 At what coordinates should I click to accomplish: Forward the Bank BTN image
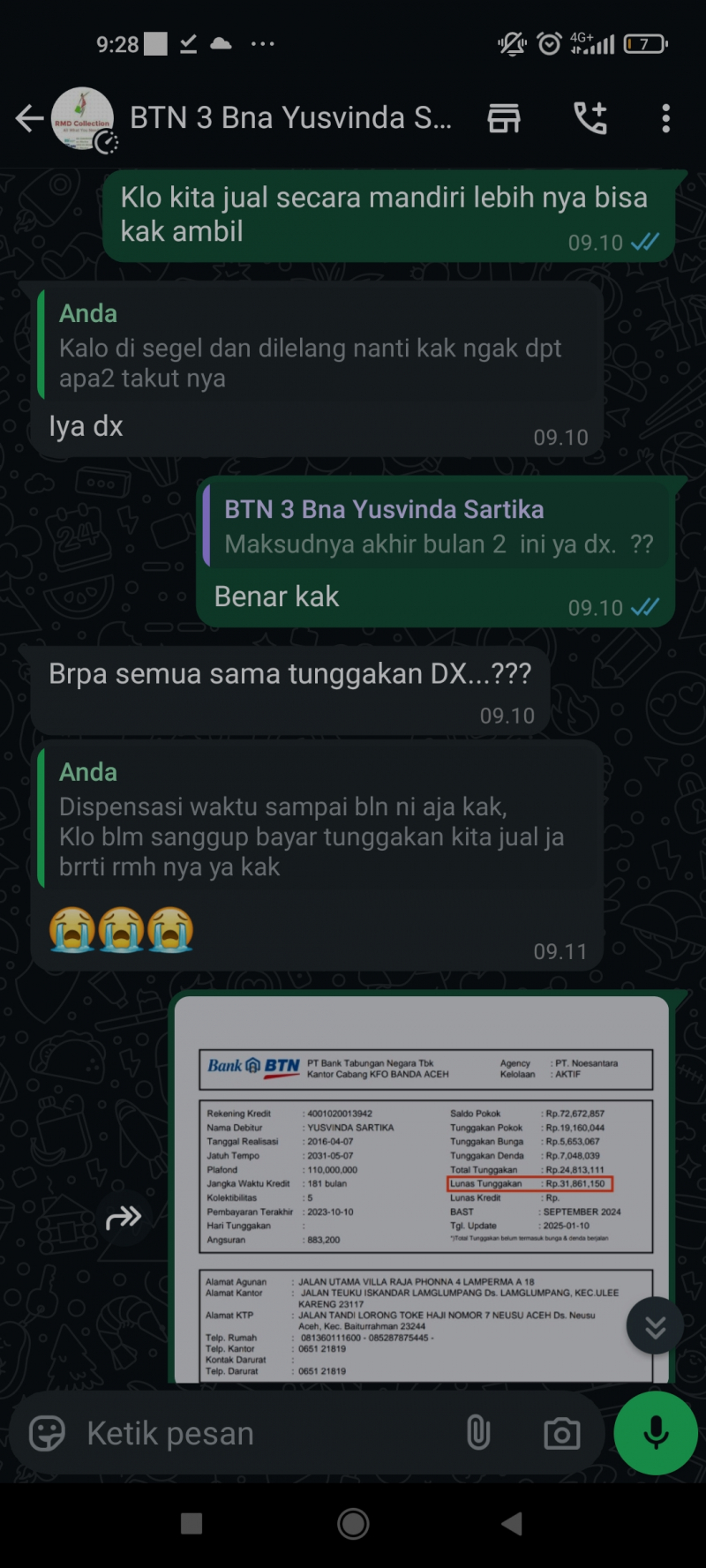(x=124, y=1218)
